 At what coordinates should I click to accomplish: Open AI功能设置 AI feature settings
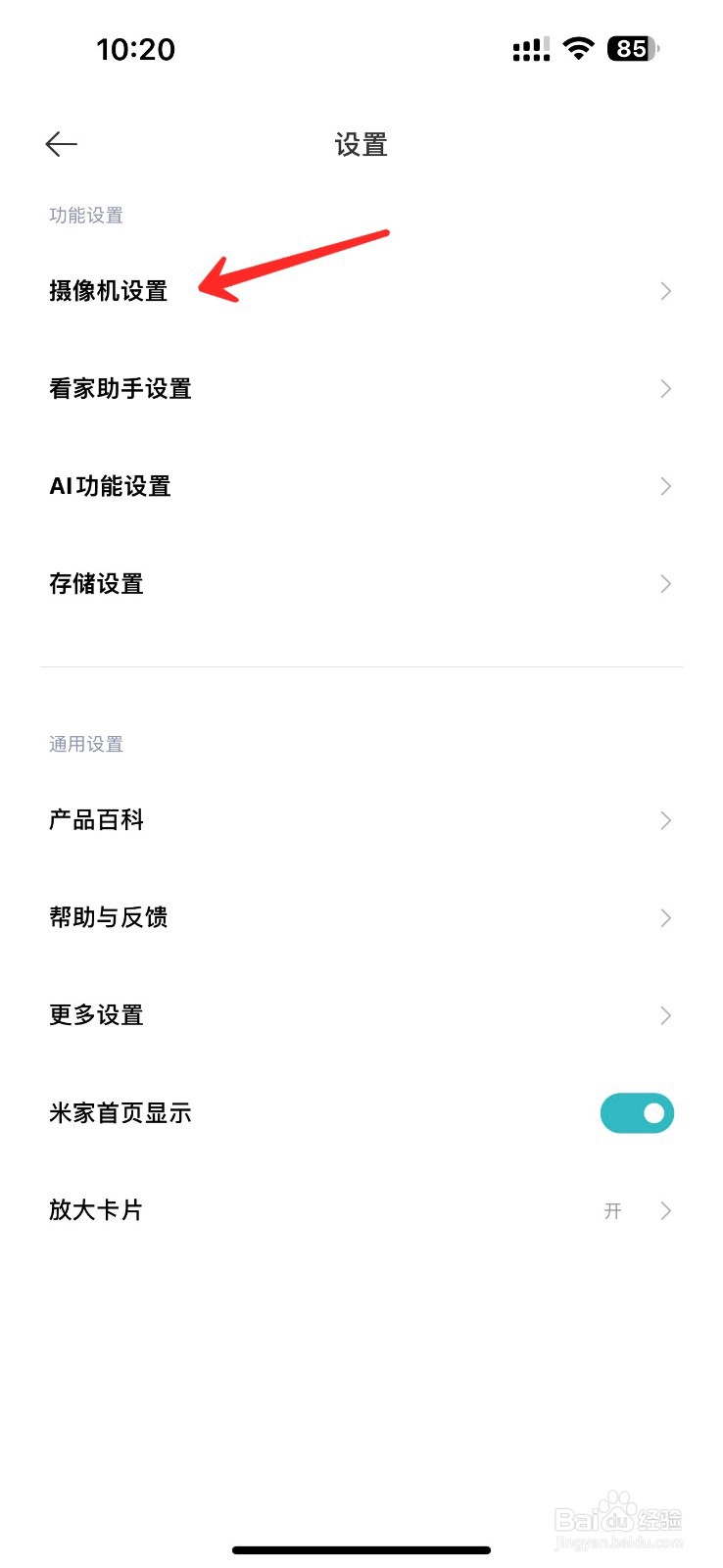point(112,486)
